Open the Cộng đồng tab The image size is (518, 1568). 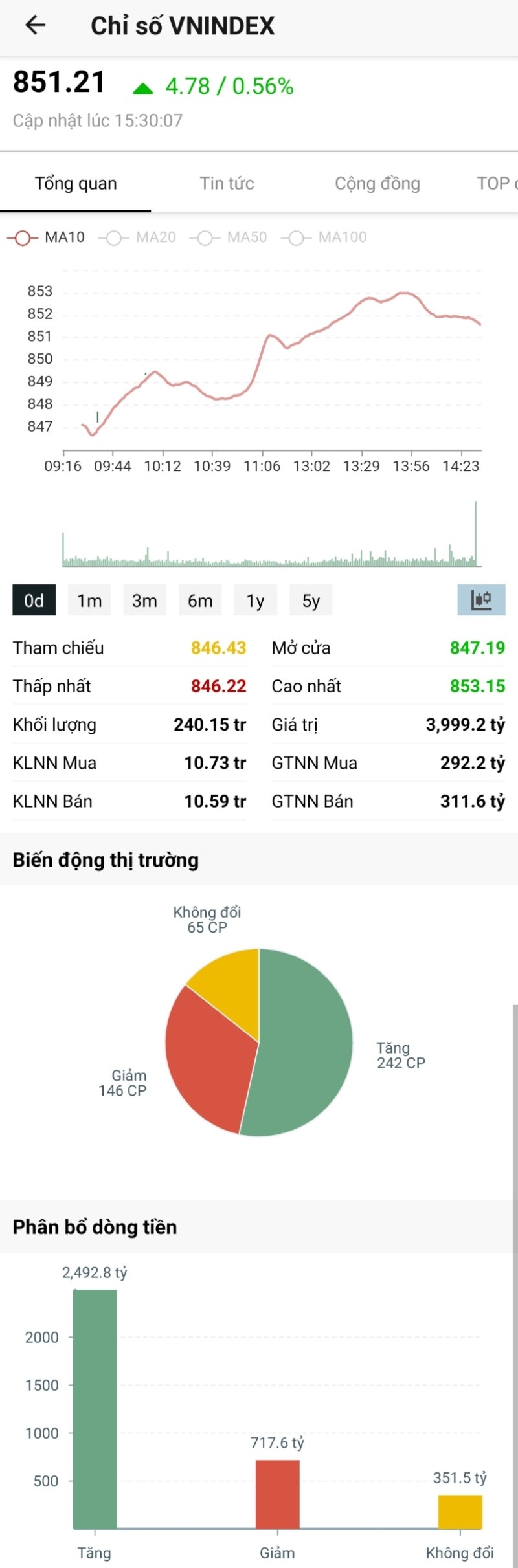tap(377, 184)
